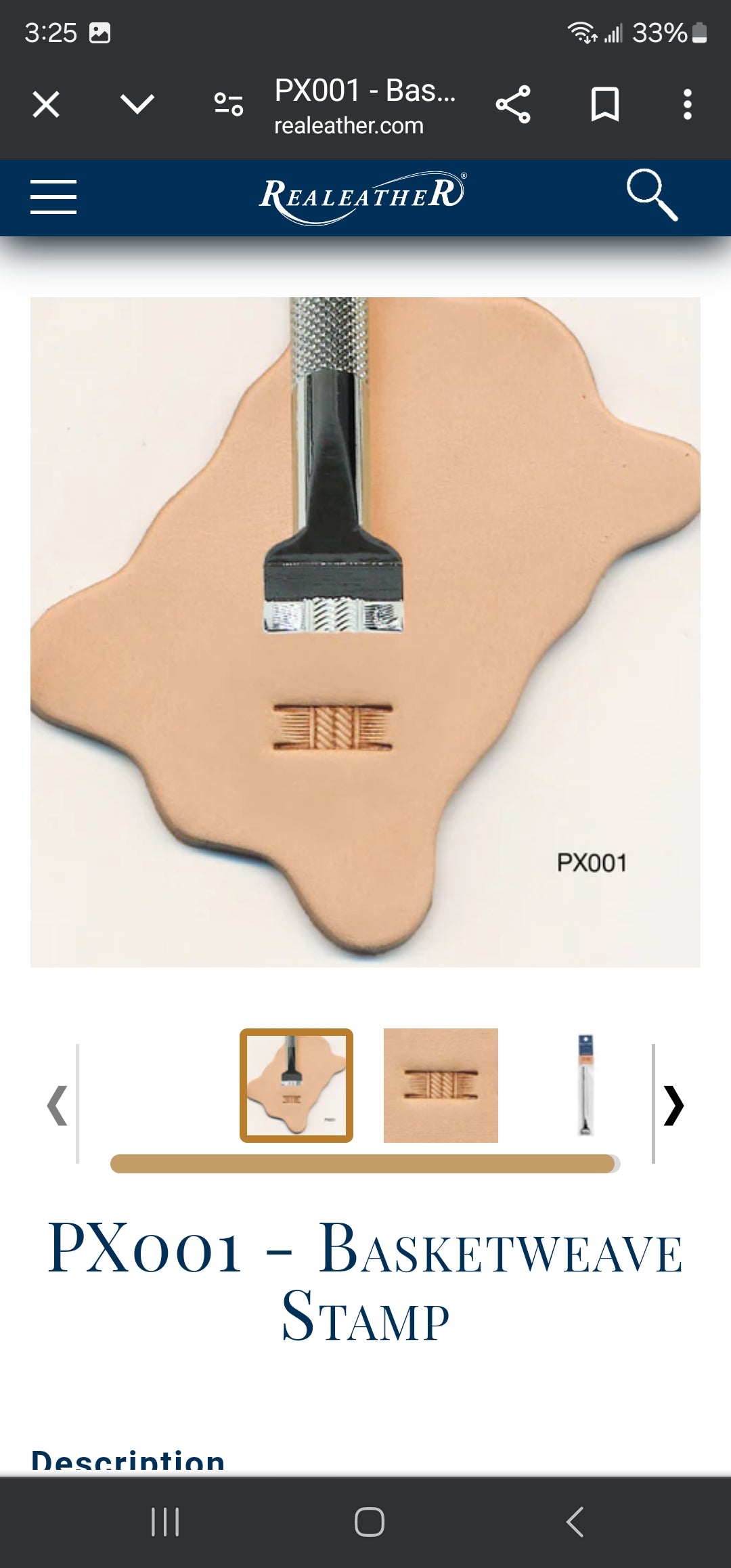Select the close-up basketweave impression thumbnail

(441, 1085)
